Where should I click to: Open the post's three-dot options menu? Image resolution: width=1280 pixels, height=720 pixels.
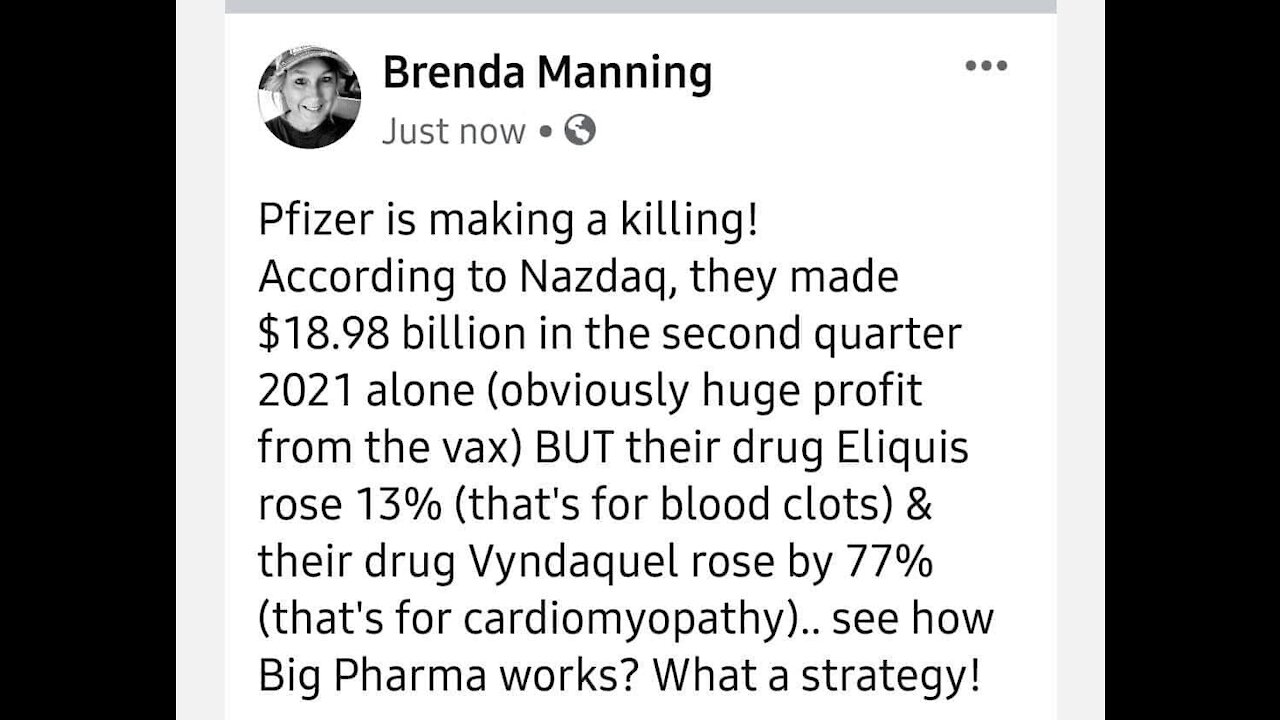pyautogui.click(x=986, y=67)
